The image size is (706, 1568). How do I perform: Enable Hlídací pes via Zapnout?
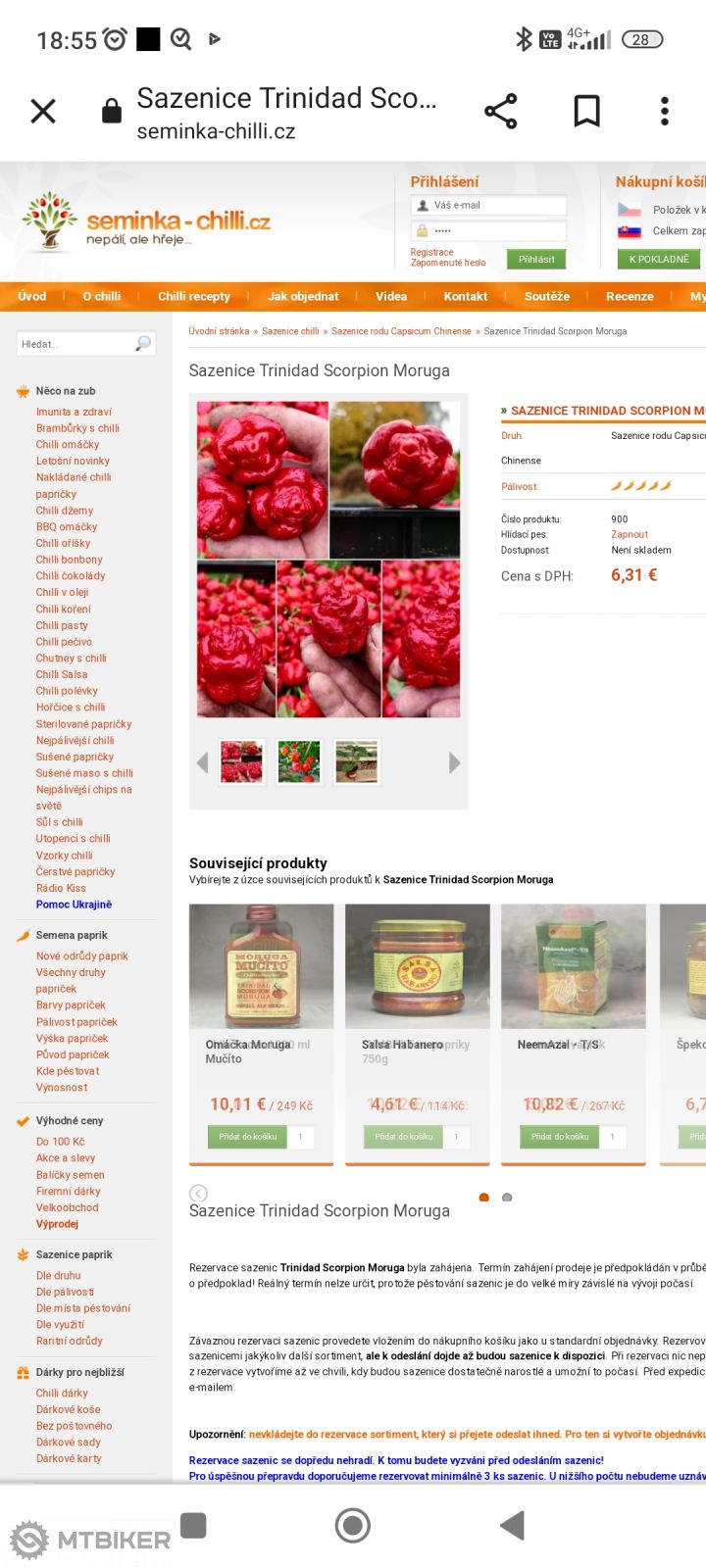pos(630,534)
